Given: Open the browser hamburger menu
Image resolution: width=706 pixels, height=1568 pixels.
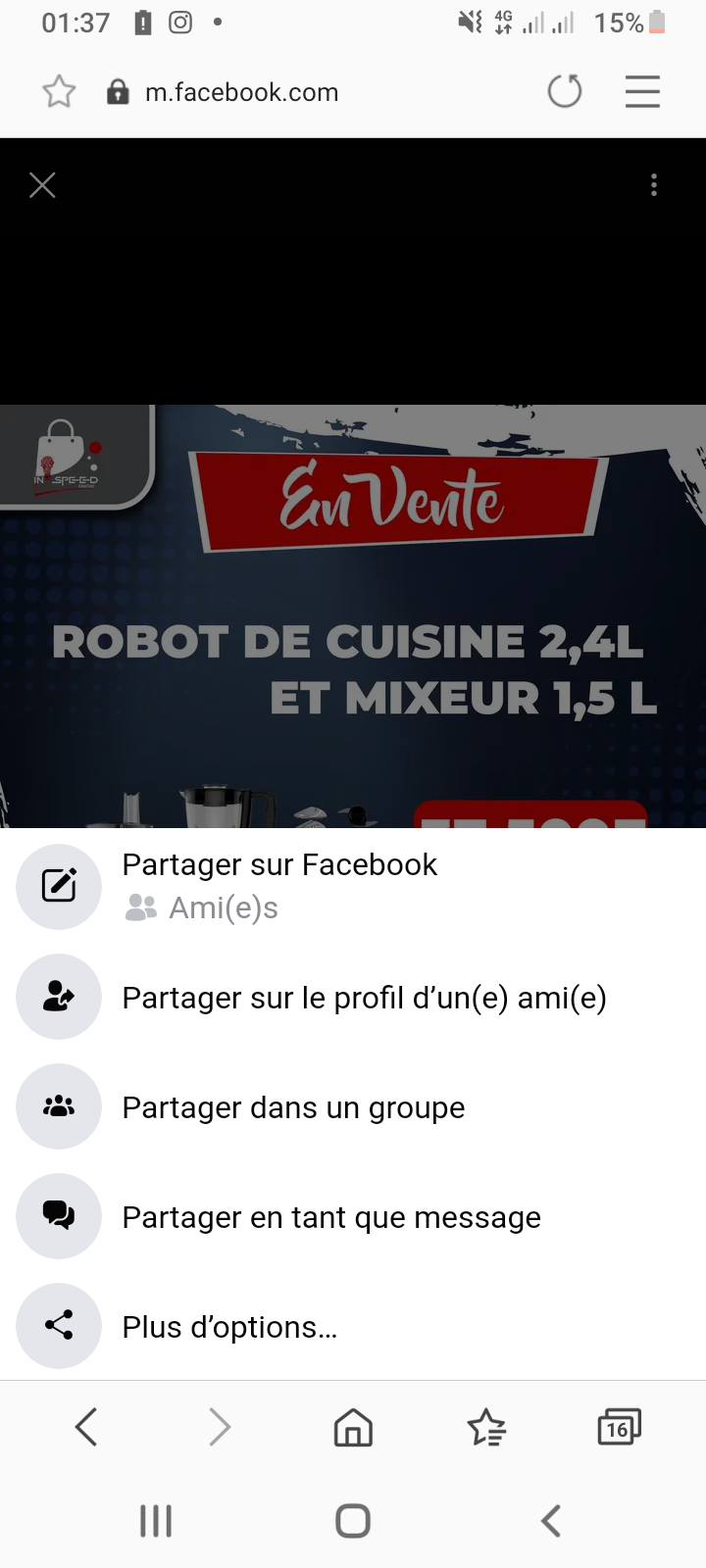Looking at the screenshot, I should pos(642,92).
